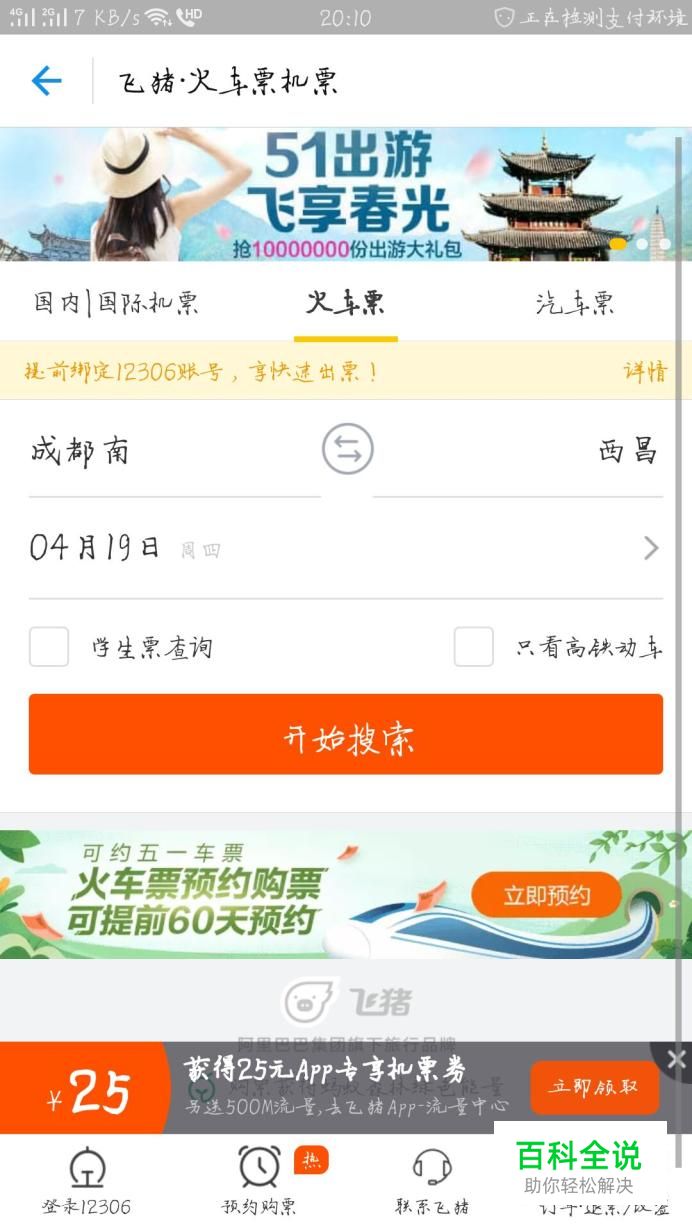Go back using the top-left arrow
The image size is (692, 1230).
pyautogui.click(x=47, y=81)
